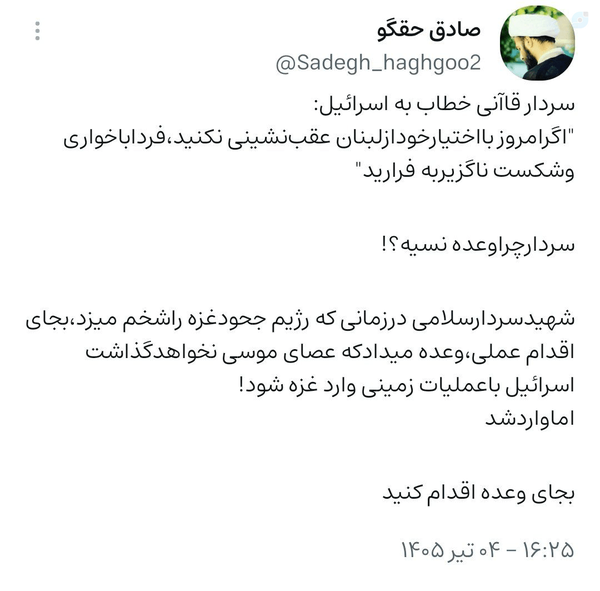Open the tweet's three-dot overflow menu
600x591 pixels.
coord(37,31)
